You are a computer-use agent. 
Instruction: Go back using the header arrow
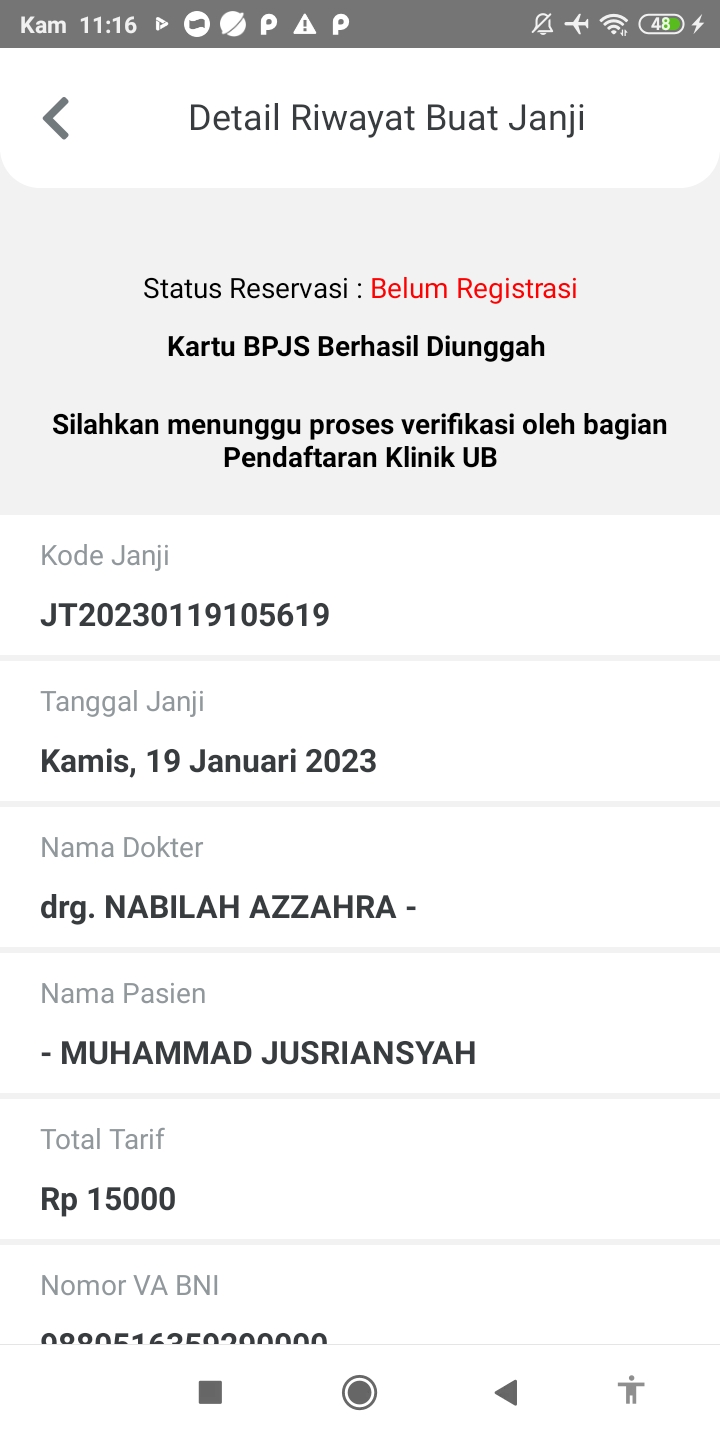[x=56, y=118]
